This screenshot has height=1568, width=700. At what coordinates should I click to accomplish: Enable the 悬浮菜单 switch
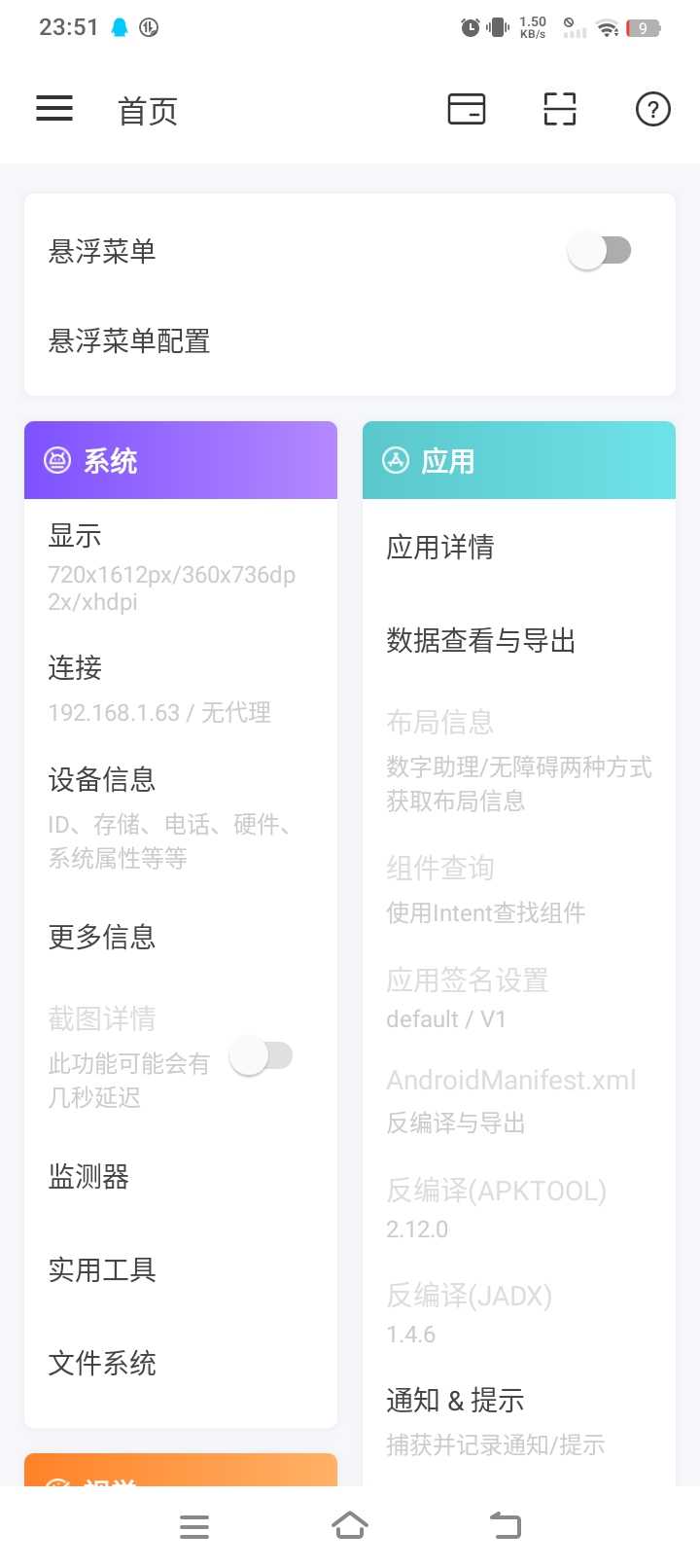pos(599,251)
